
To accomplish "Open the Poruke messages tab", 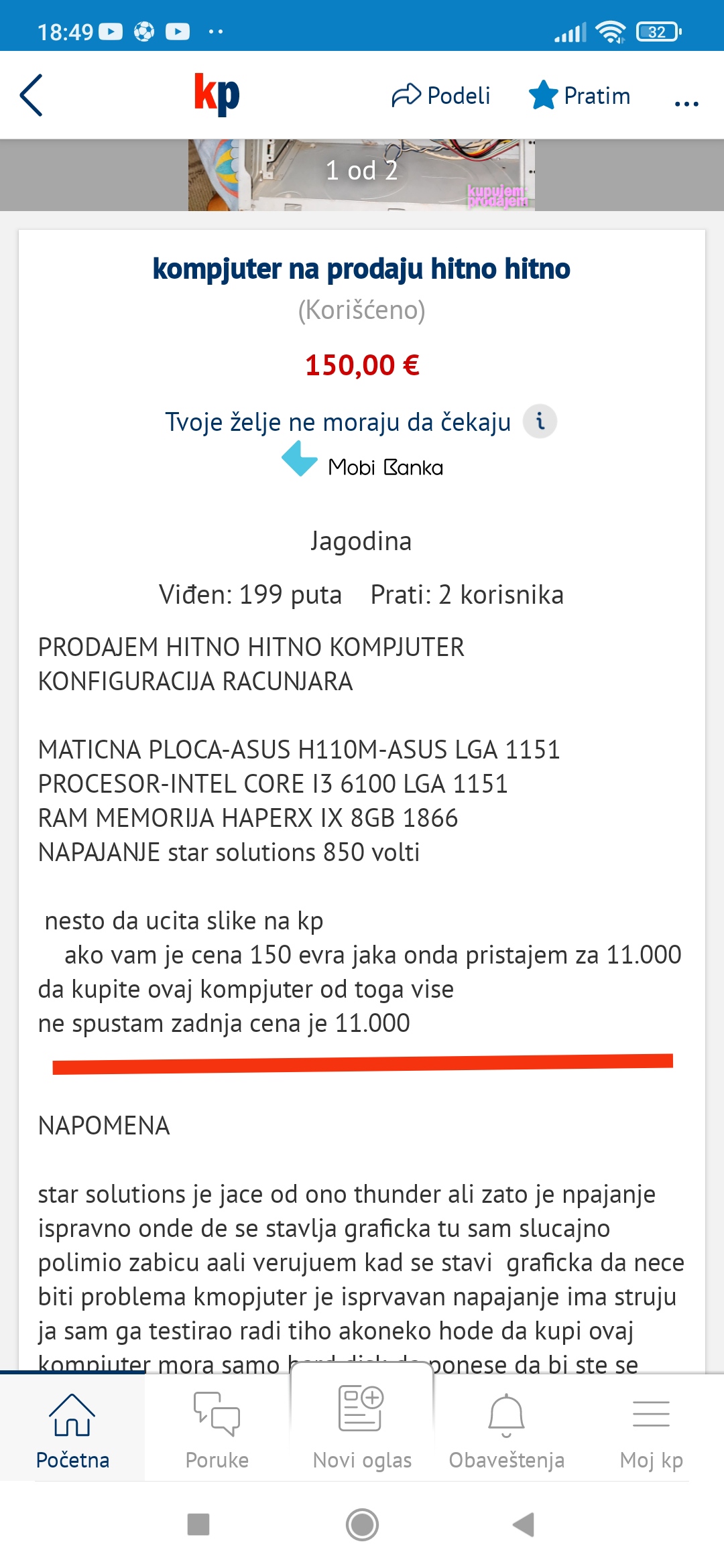I will 217,1430.
